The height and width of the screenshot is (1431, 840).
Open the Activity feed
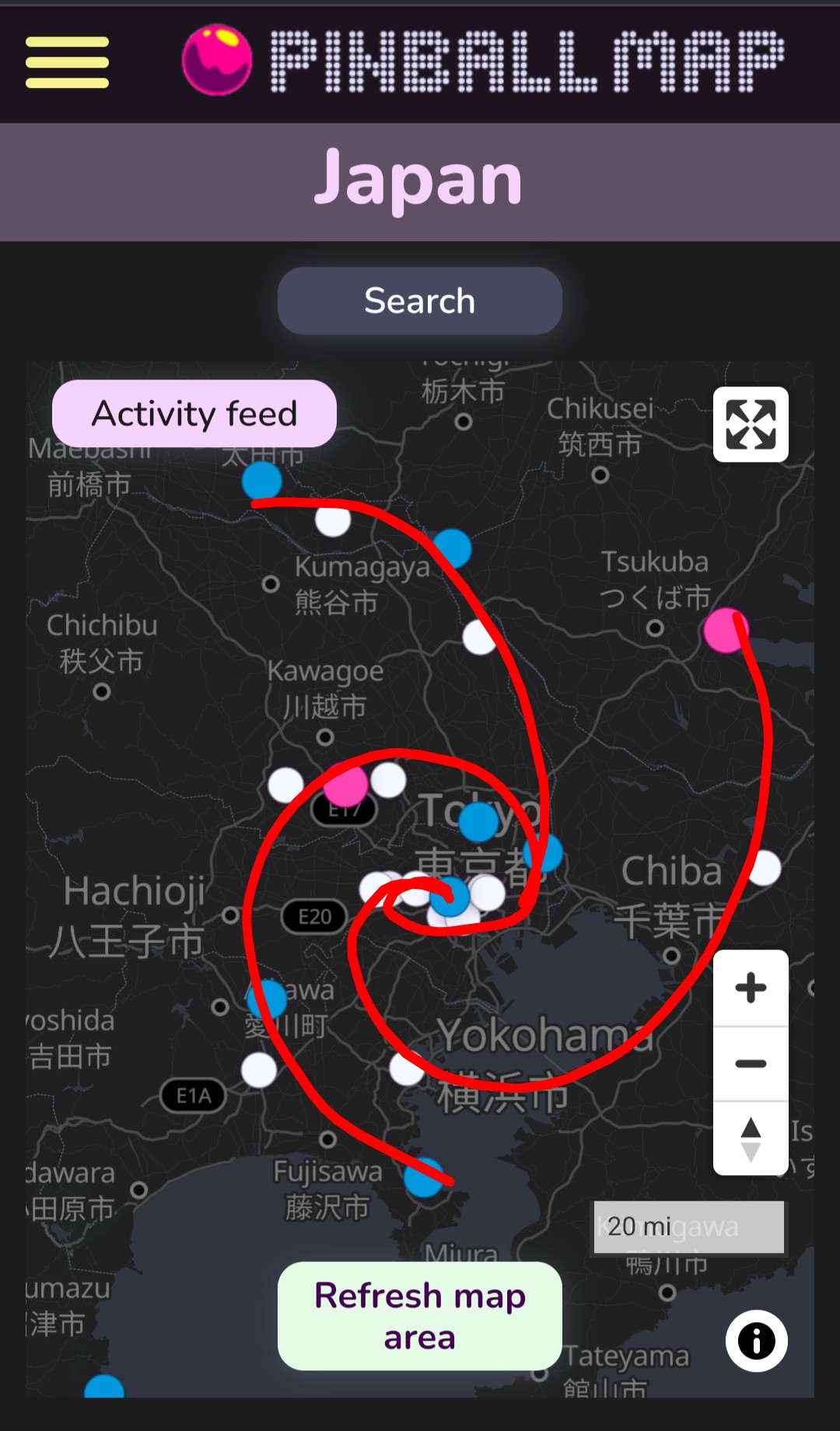click(194, 414)
